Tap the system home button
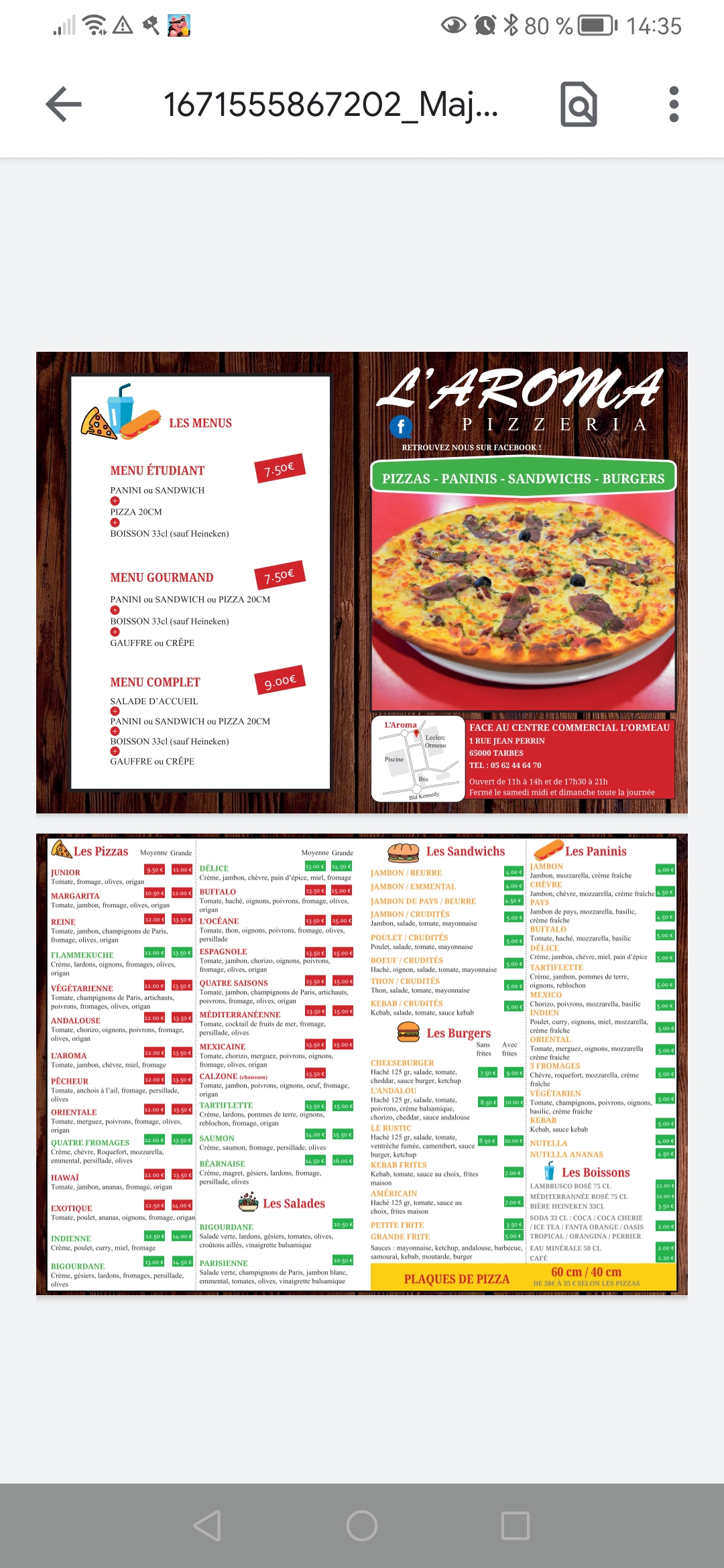The image size is (724, 1568). pos(362,1526)
